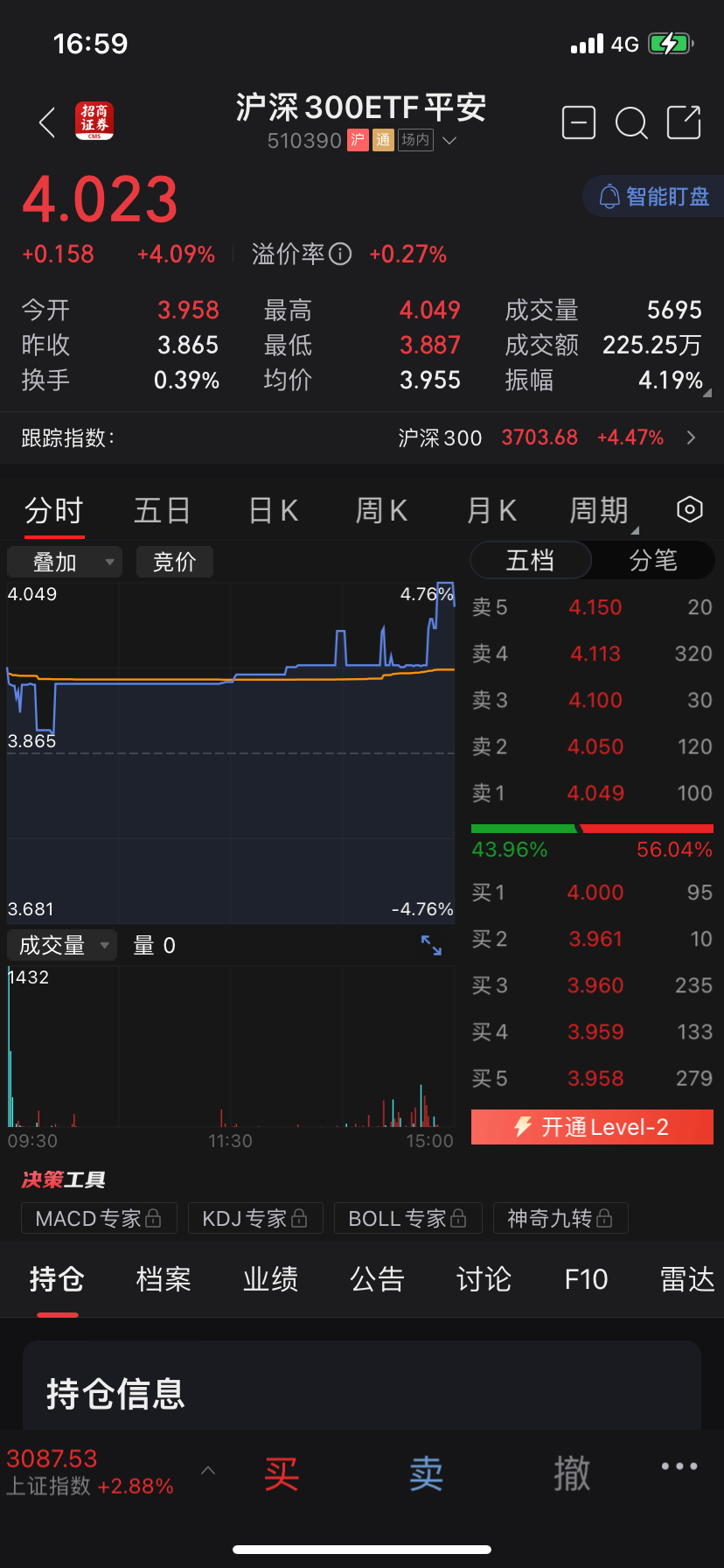Switch to 日K chart tab
Viewport: 724px width, 1568px height.
coord(273,510)
